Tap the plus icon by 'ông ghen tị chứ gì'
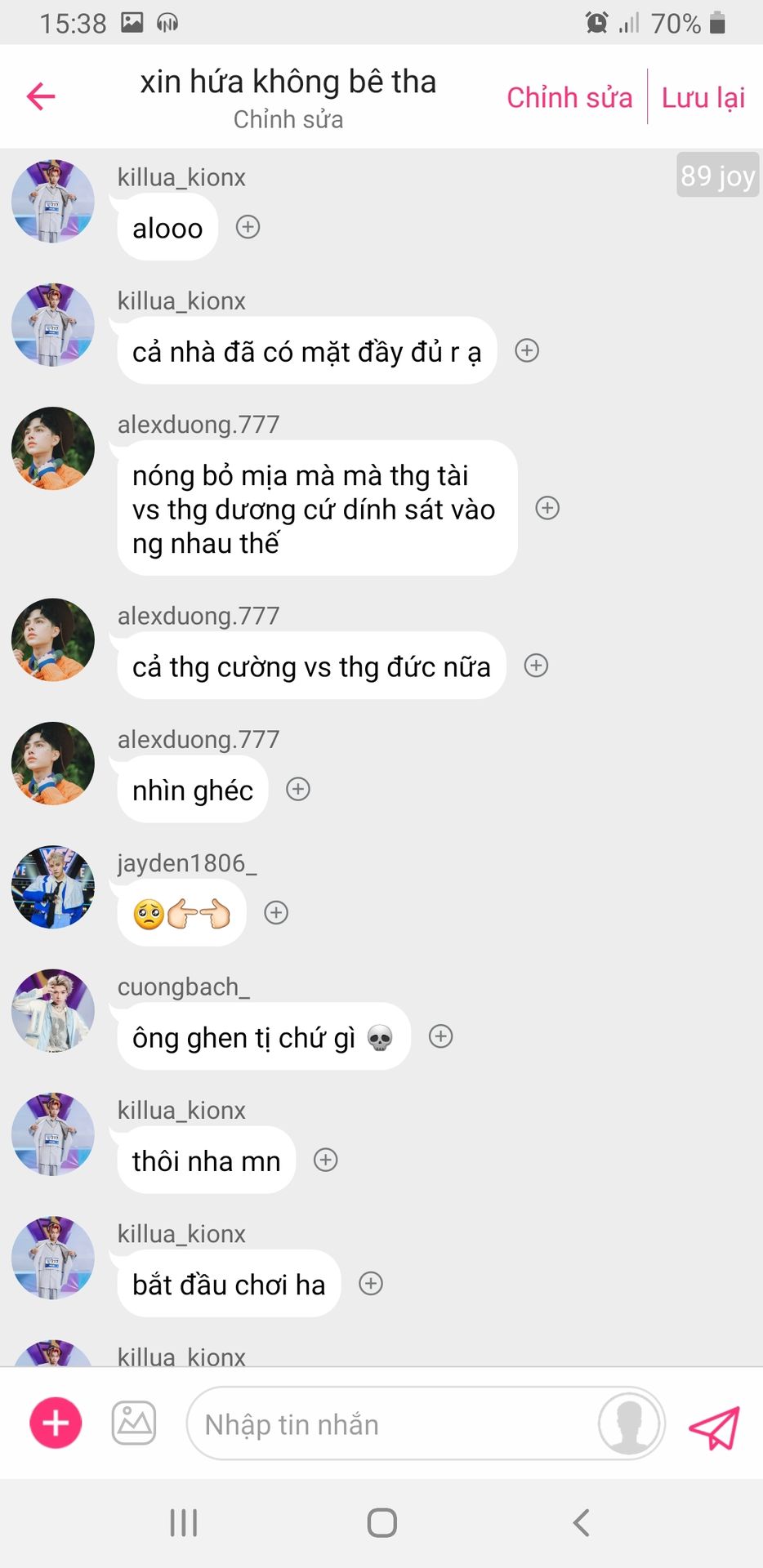The height and width of the screenshot is (1568, 763). click(441, 1036)
